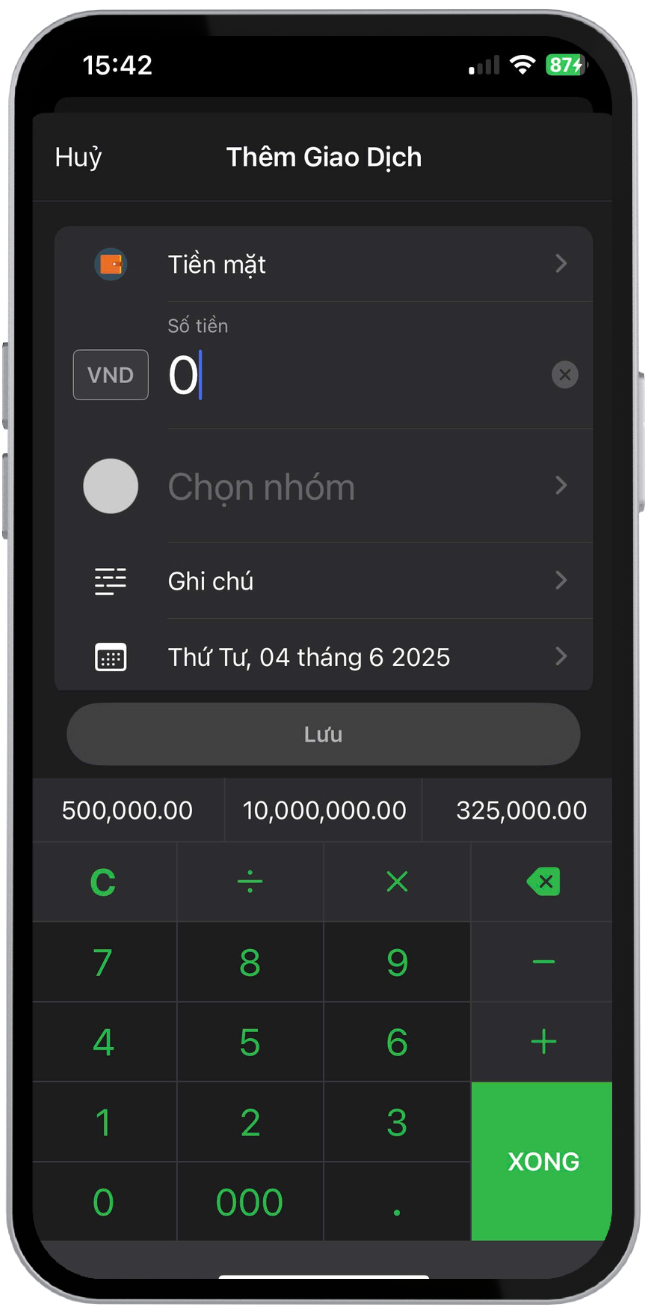Change the VND currency
This screenshot has height=1314, width=648.
111,375
